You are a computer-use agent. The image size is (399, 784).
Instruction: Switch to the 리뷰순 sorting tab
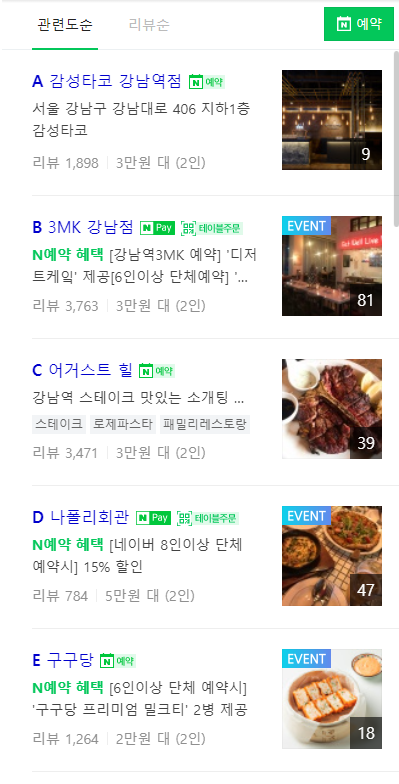click(x=149, y=24)
